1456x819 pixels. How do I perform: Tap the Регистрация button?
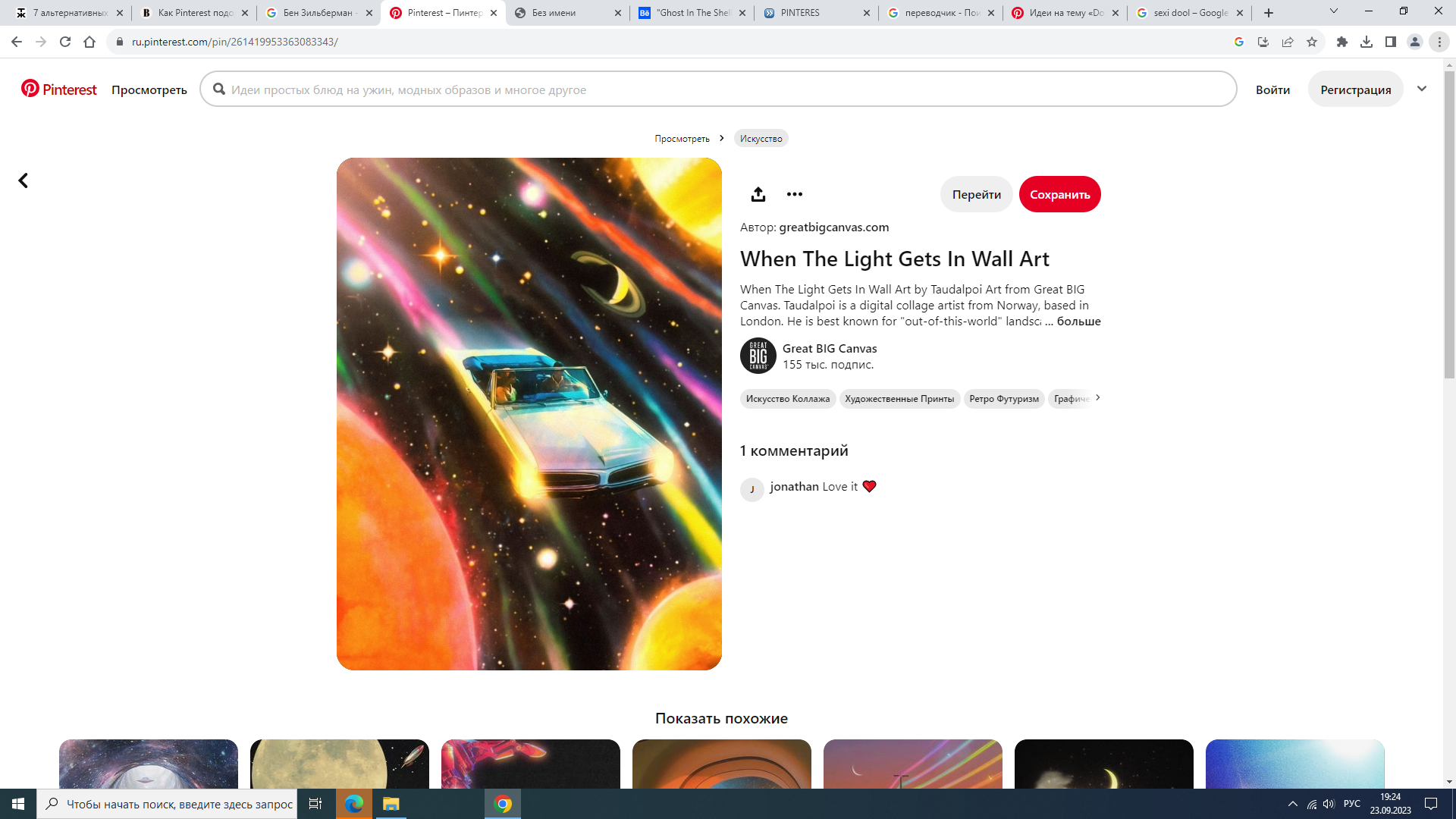[1355, 89]
